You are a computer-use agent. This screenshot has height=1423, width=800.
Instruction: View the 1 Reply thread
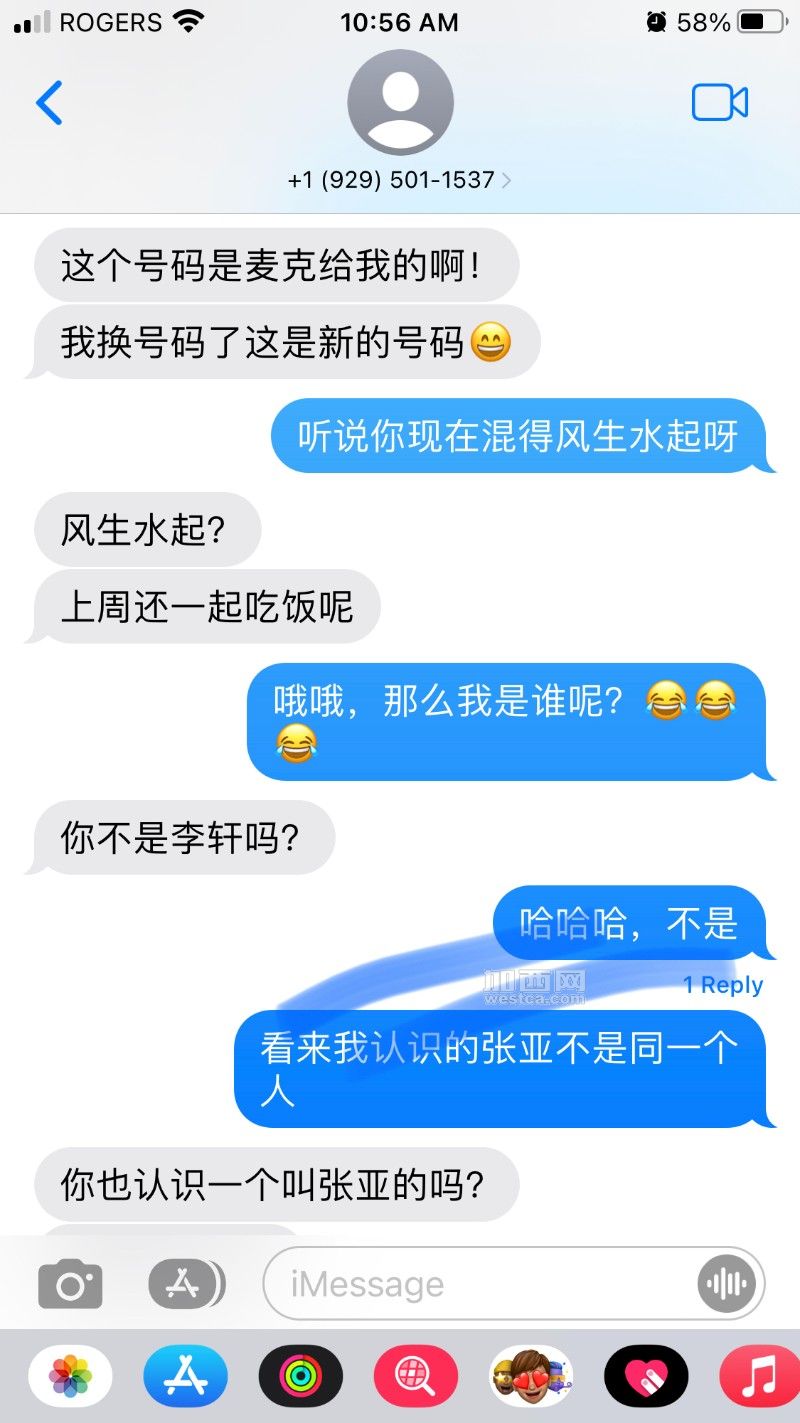723,985
